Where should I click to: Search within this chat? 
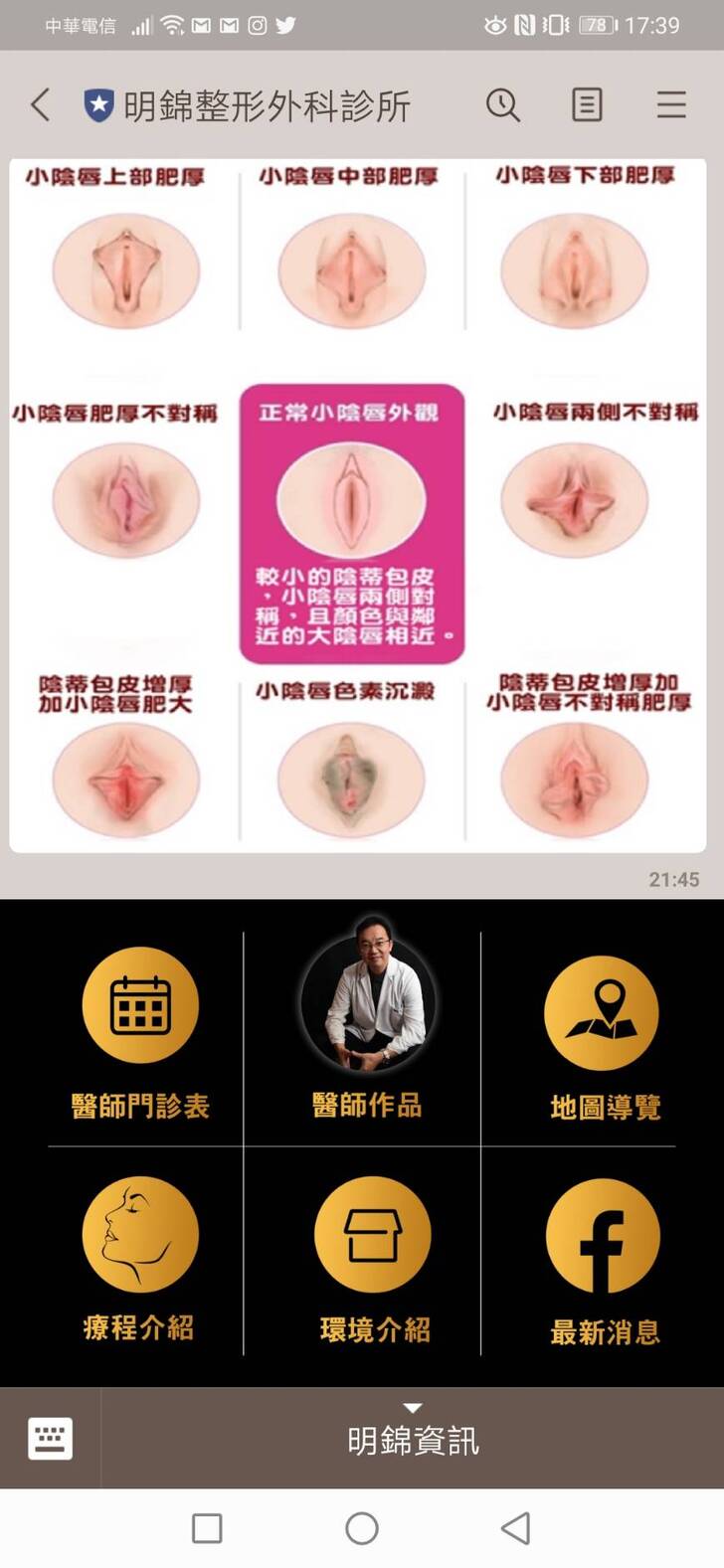click(x=502, y=104)
